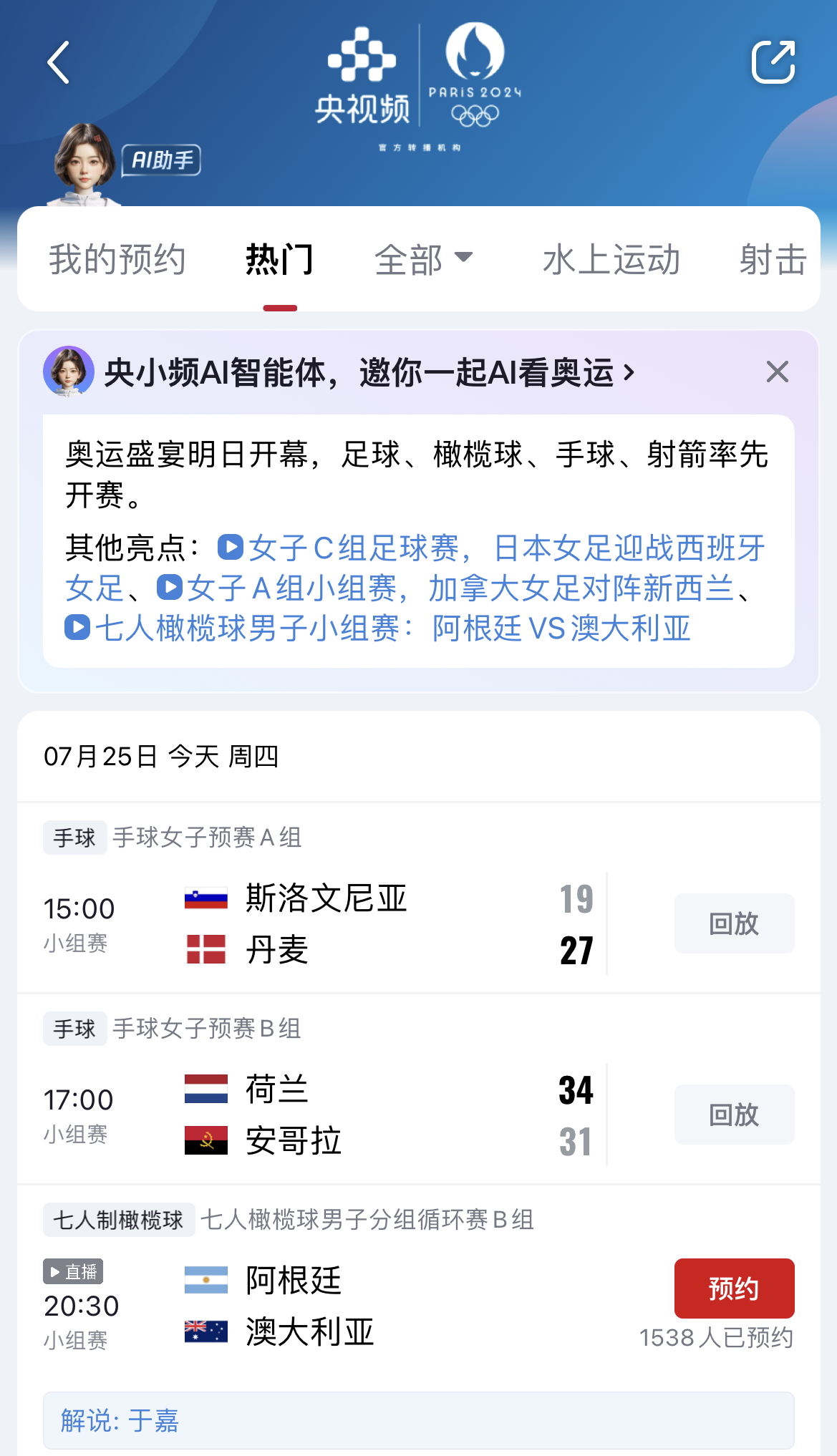Watch replay of 斯洛文尼亚 vs 丹麦
The image size is (837, 1456).
coord(734,923)
